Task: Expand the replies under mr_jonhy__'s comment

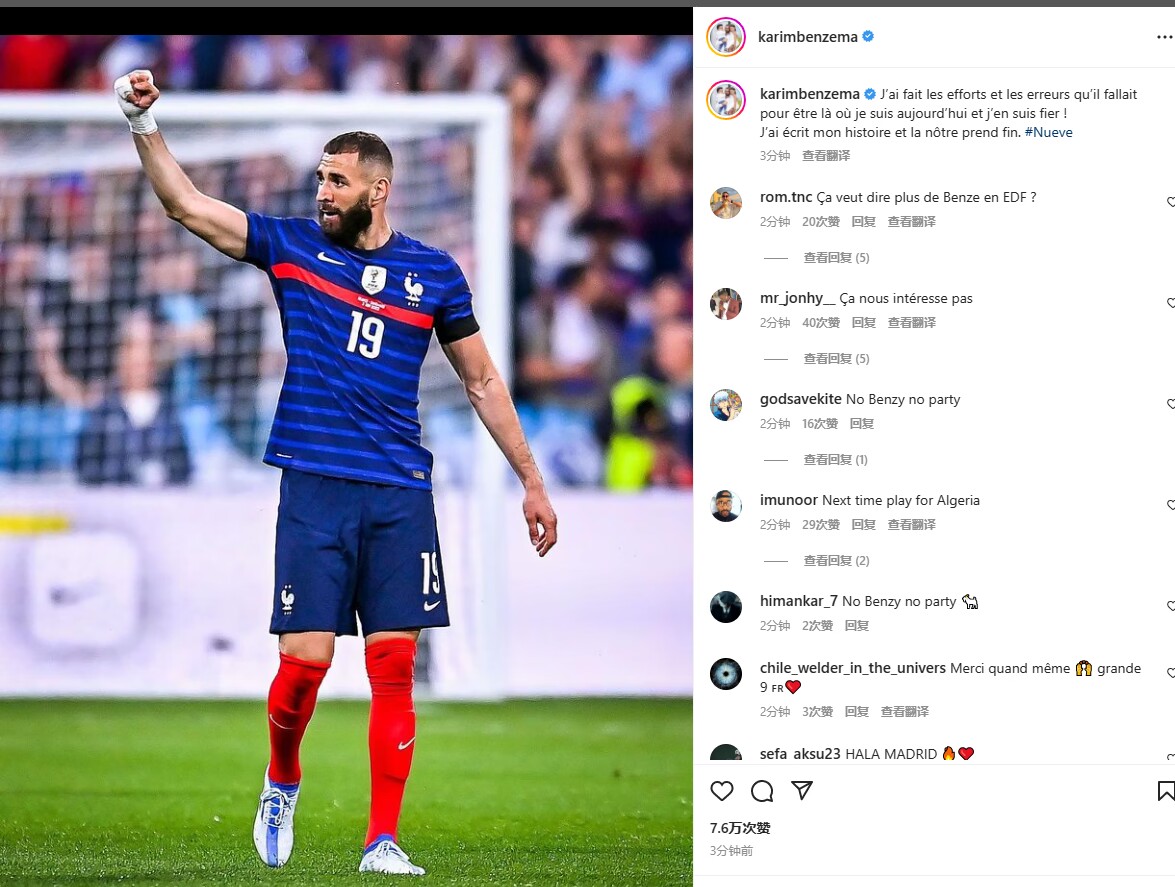Action: 836,359
